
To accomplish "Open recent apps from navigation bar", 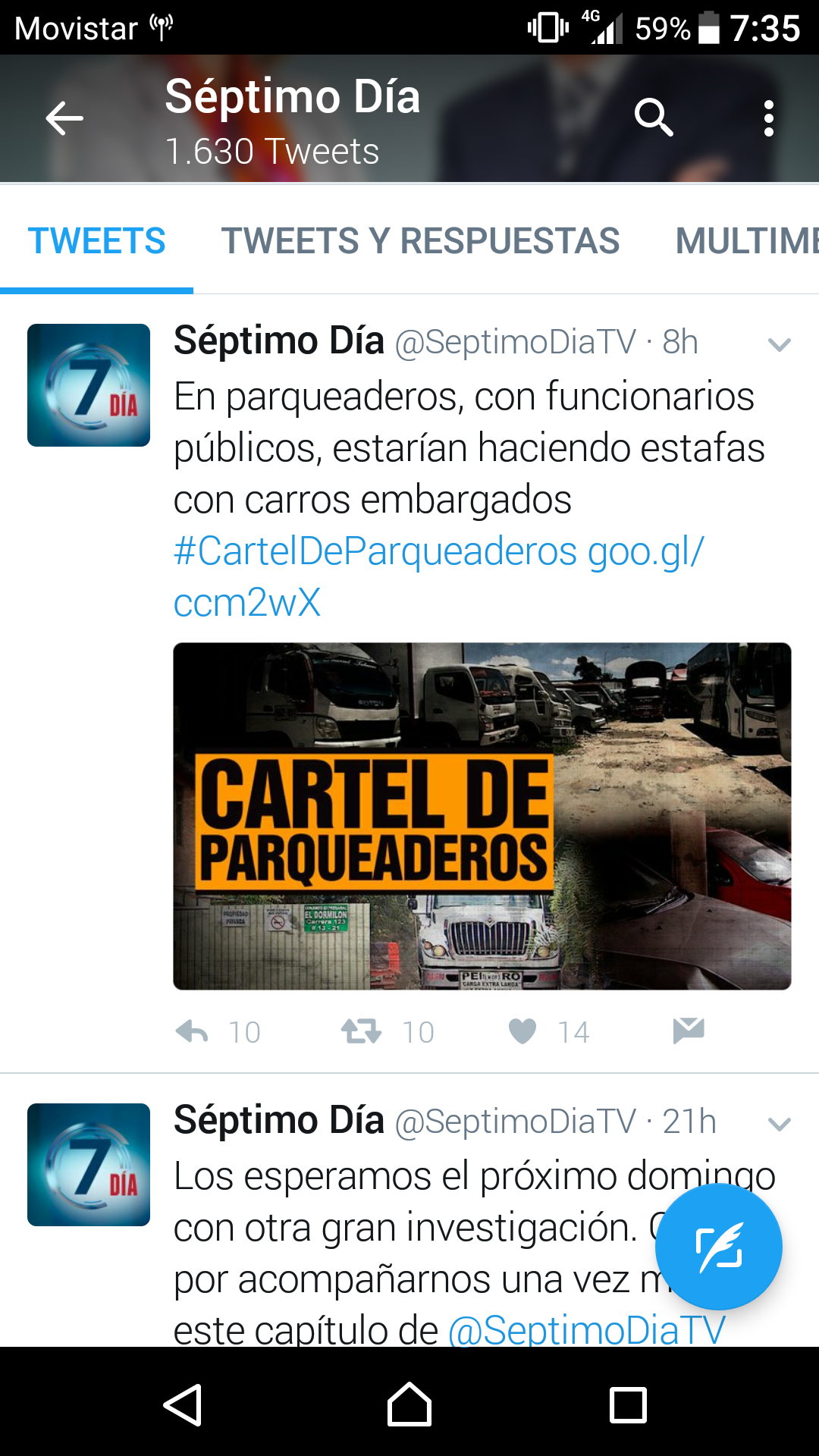I will (628, 1404).
